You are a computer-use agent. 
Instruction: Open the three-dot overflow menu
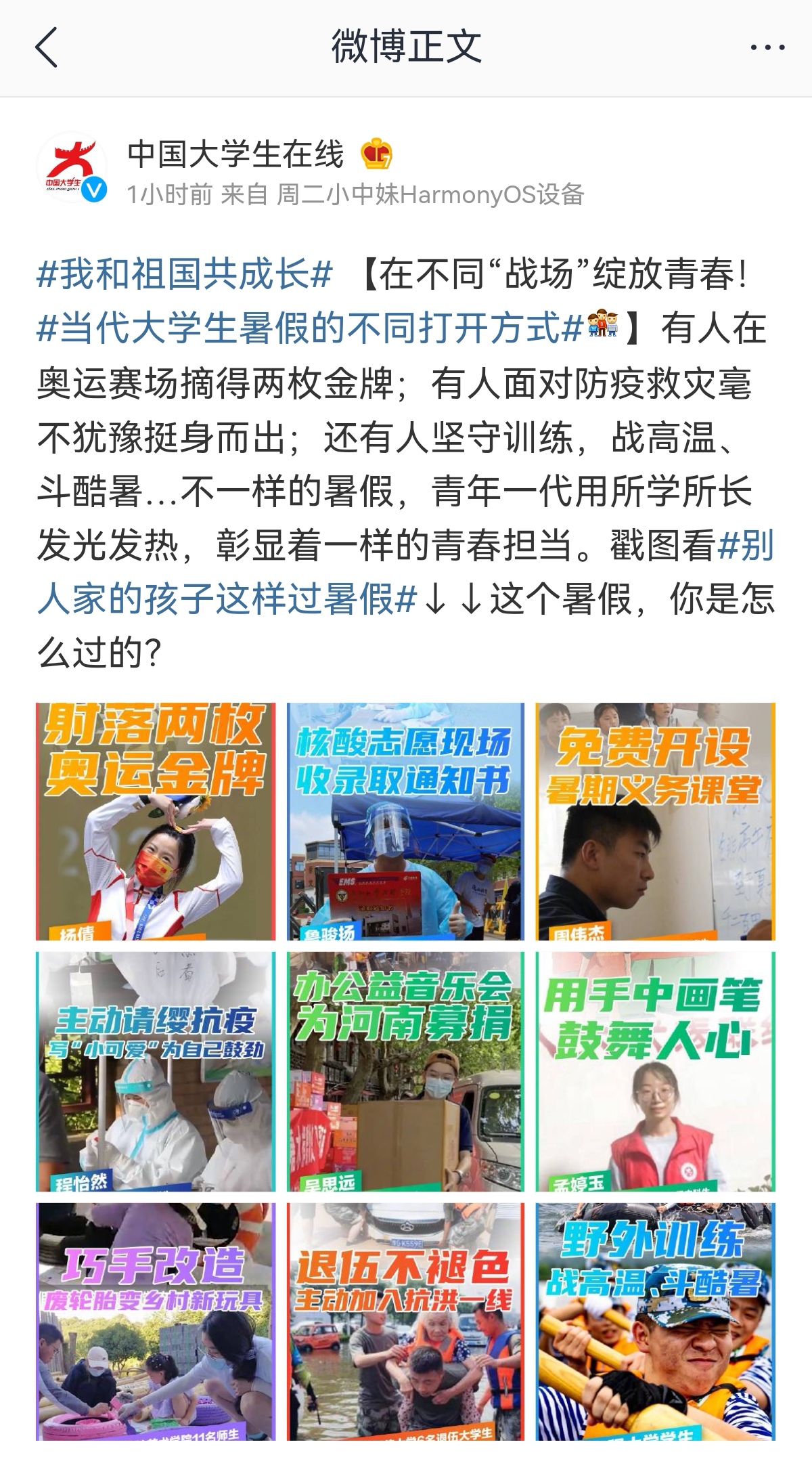click(x=768, y=47)
